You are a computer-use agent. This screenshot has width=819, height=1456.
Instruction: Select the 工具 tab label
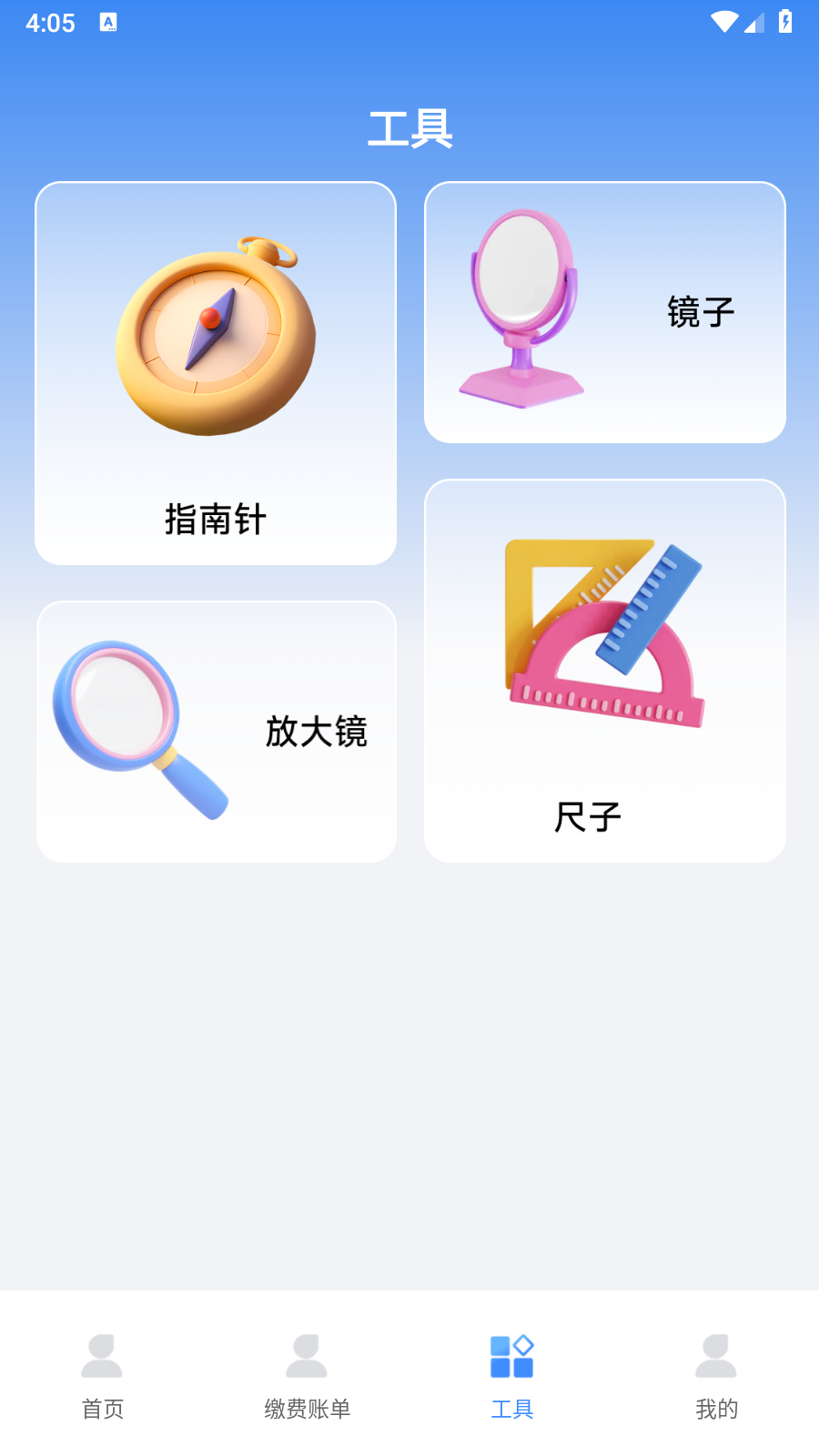[511, 1408]
